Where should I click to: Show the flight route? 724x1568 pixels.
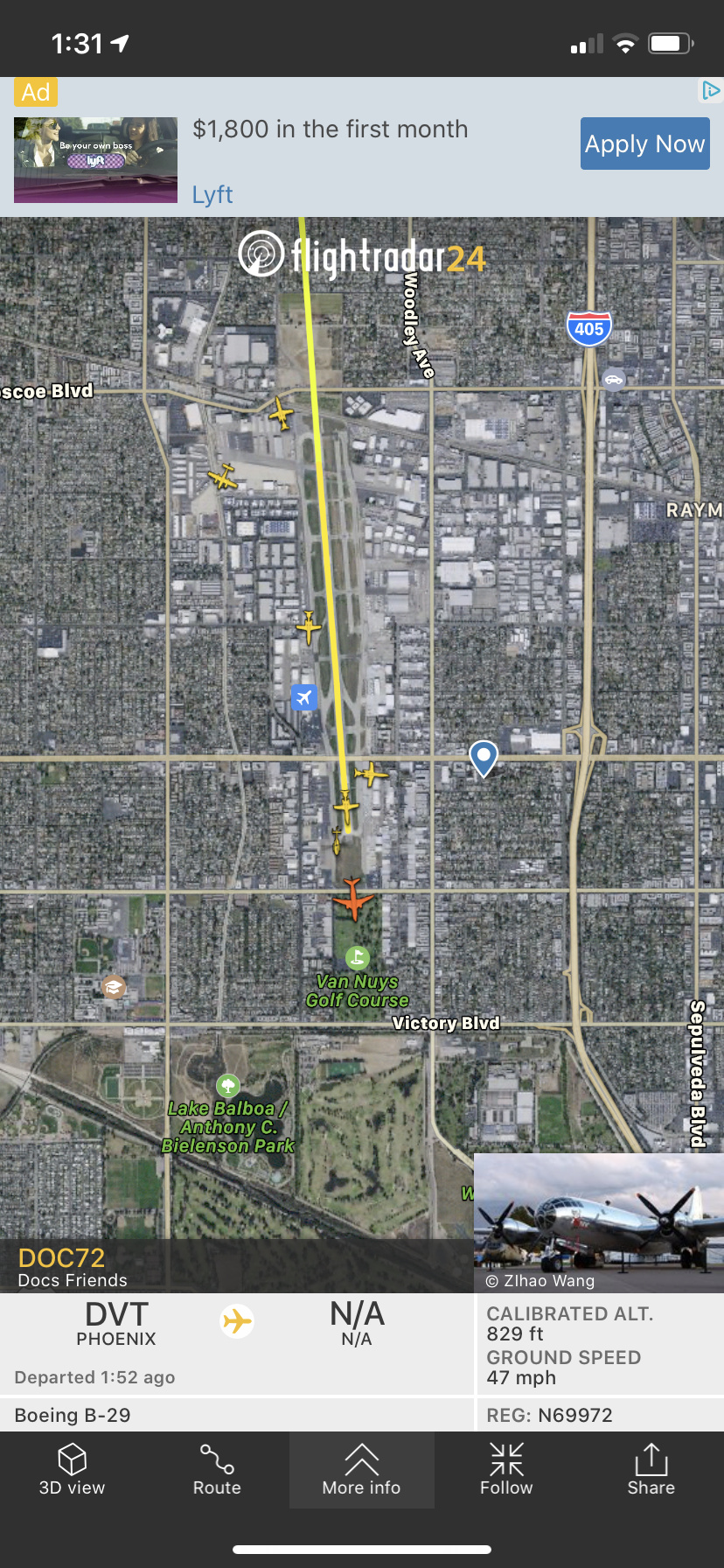(217, 1470)
